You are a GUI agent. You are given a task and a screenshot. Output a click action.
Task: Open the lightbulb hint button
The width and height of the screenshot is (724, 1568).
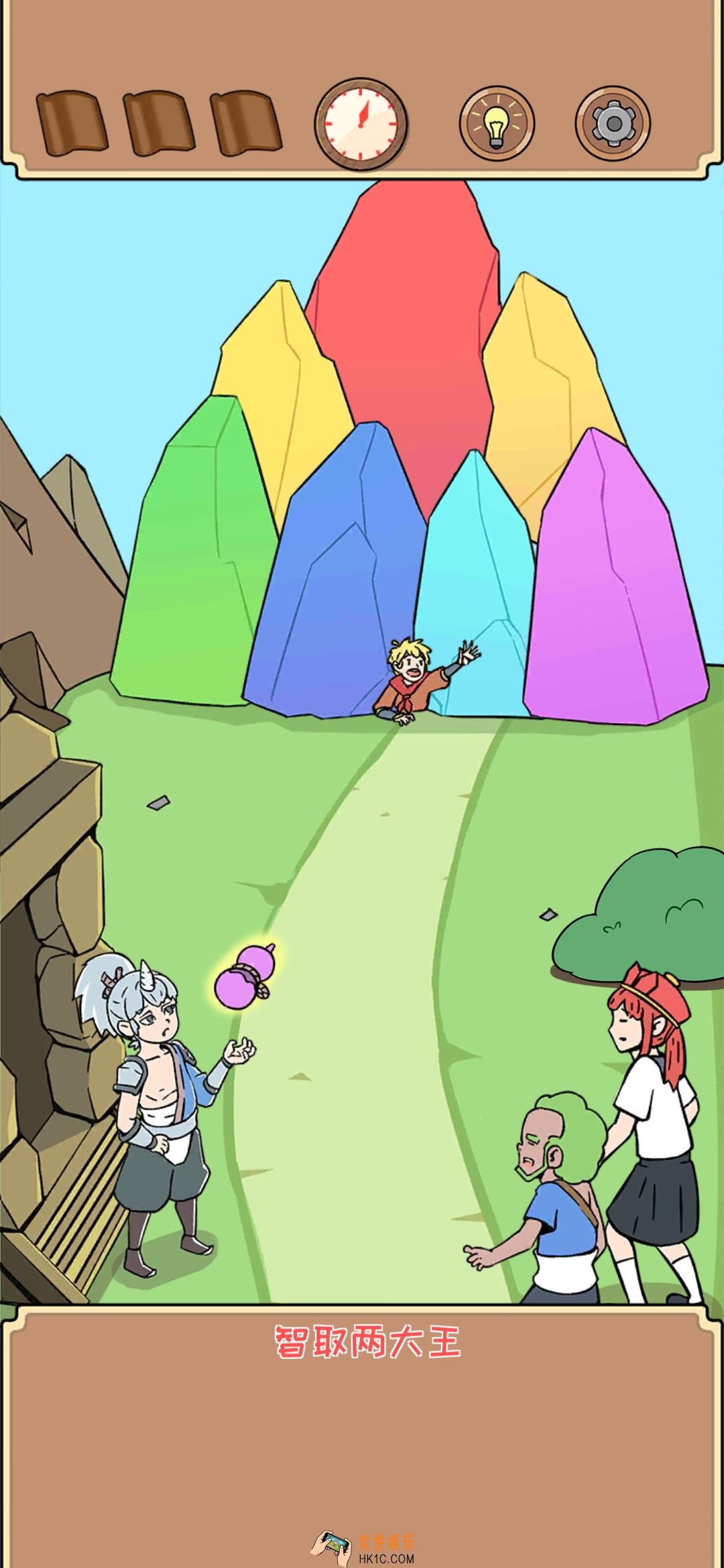496,123
